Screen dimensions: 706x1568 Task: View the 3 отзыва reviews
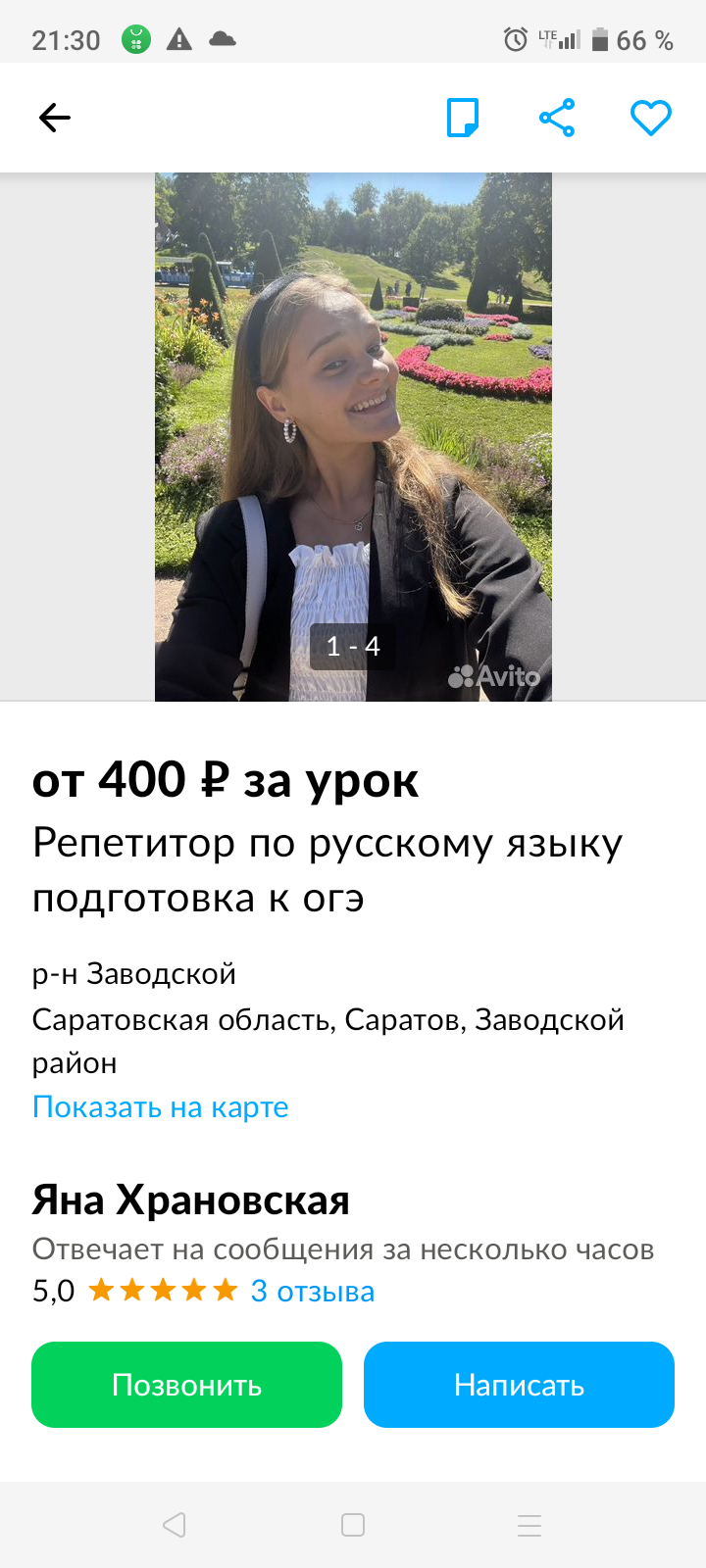tap(312, 1291)
